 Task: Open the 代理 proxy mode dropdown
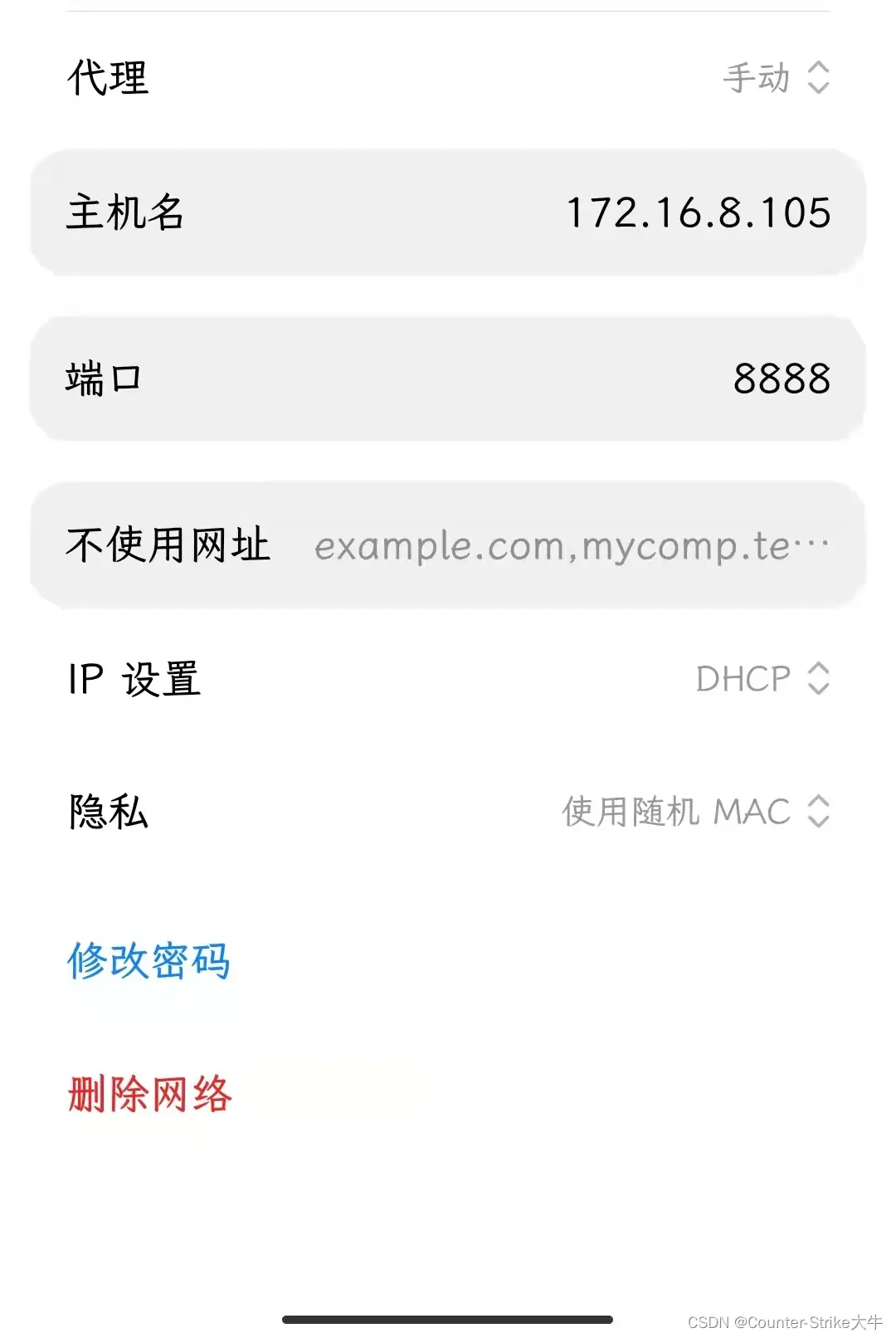coord(775,78)
